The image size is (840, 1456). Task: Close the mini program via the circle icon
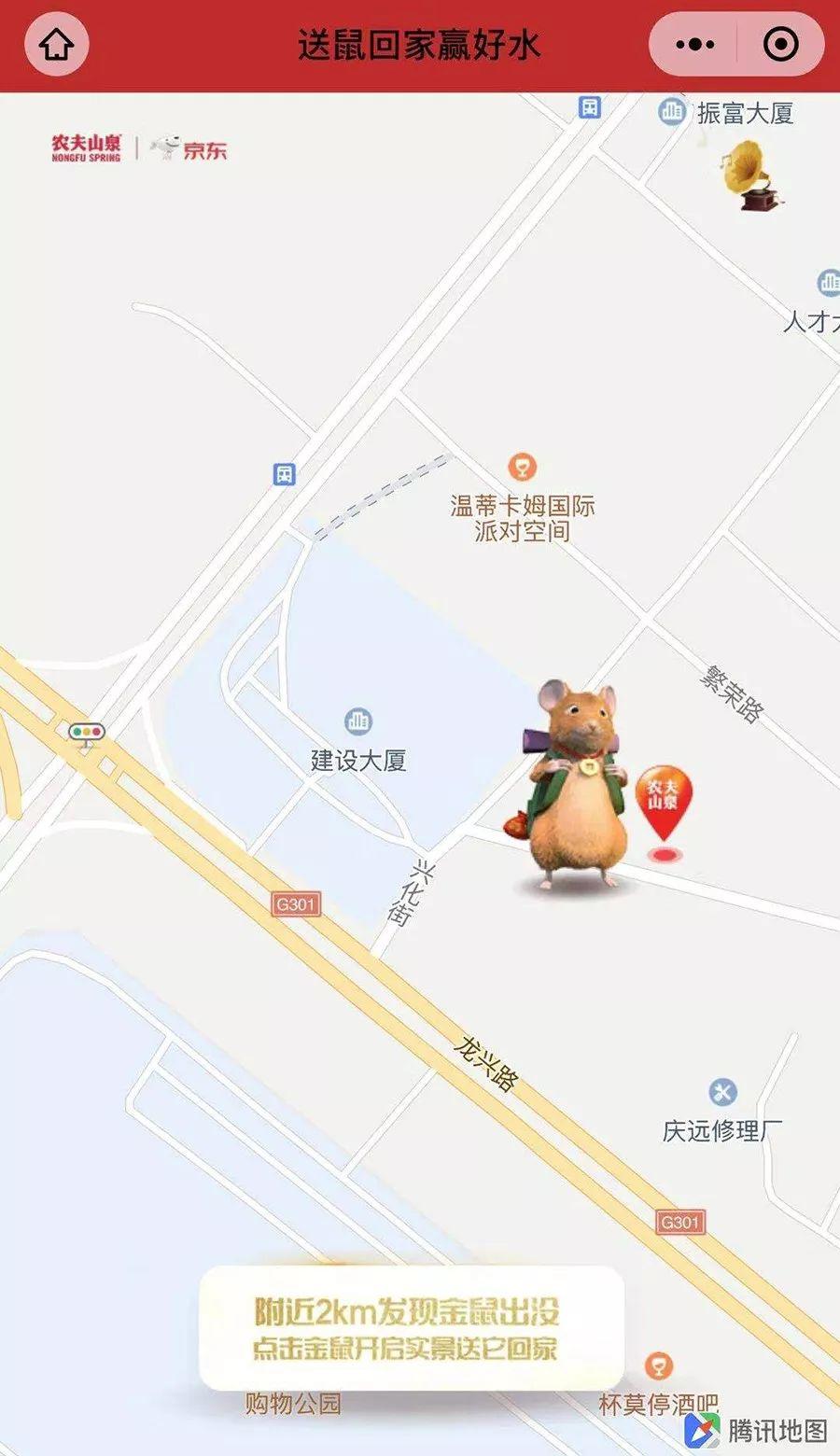click(x=780, y=44)
